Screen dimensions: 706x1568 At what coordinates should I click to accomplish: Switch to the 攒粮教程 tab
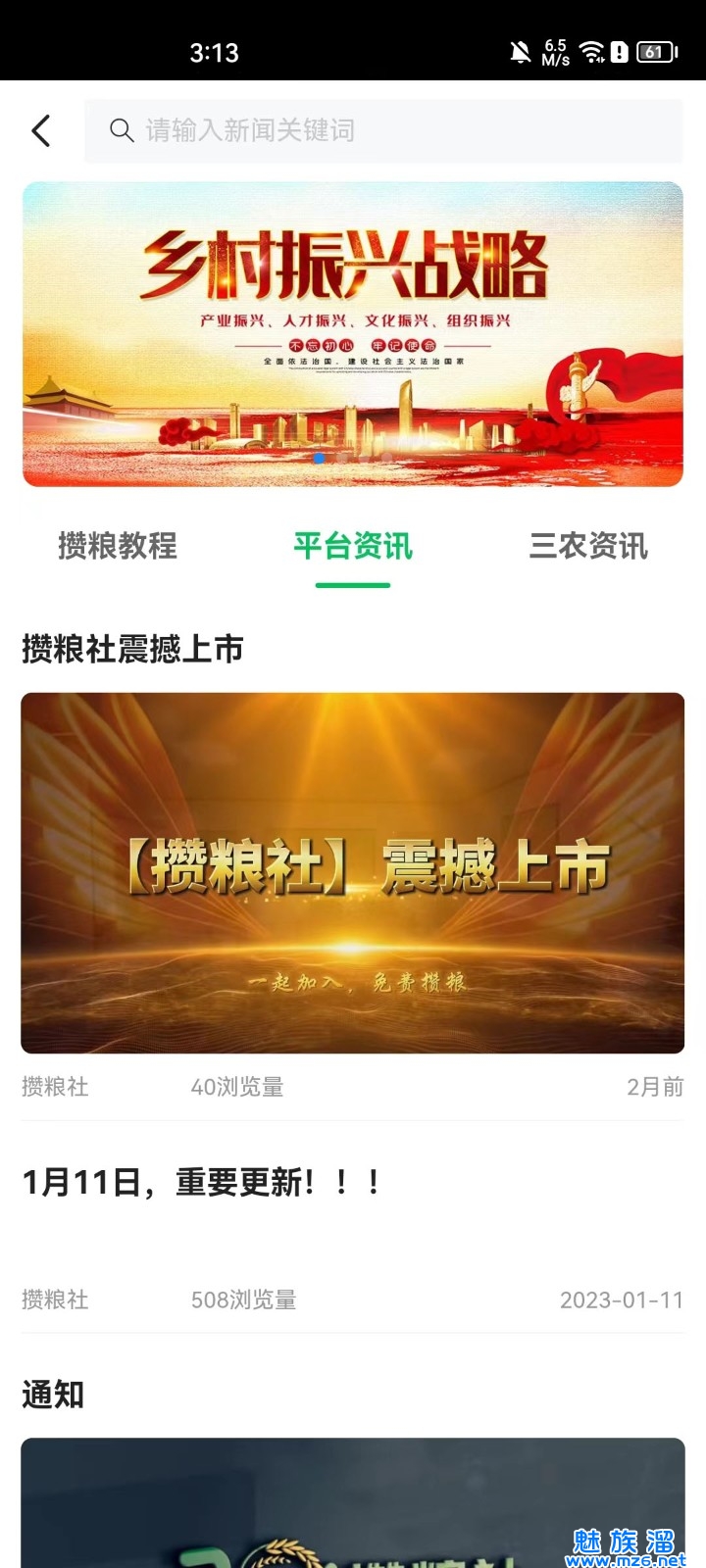118,546
